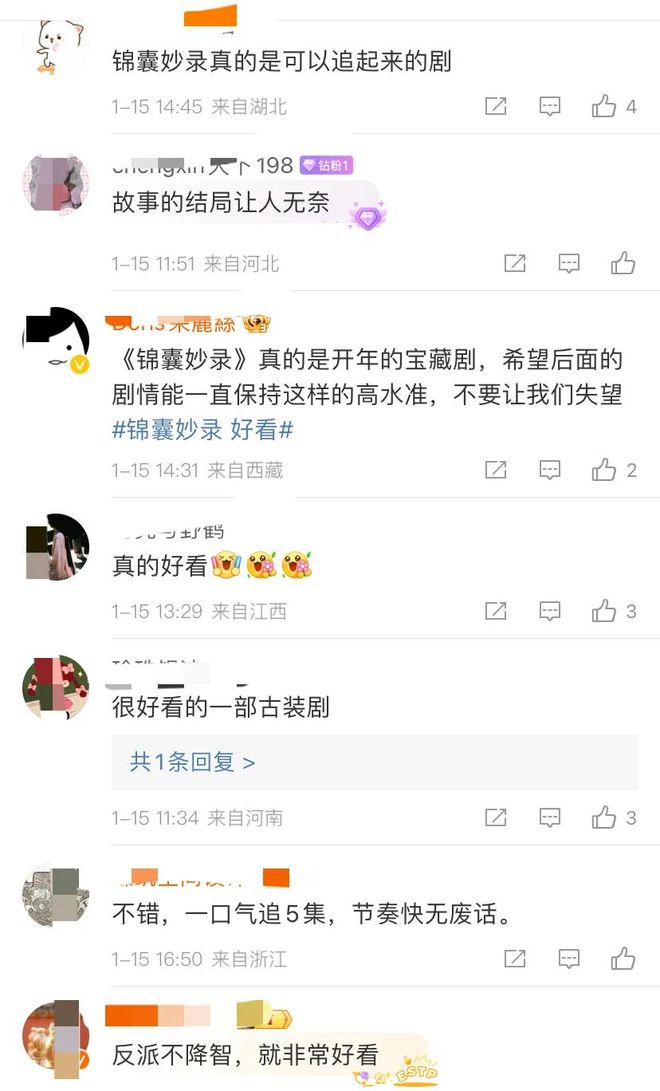Open the avatar of the 西藏 commenter
The image size is (660, 1091).
click(55, 342)
